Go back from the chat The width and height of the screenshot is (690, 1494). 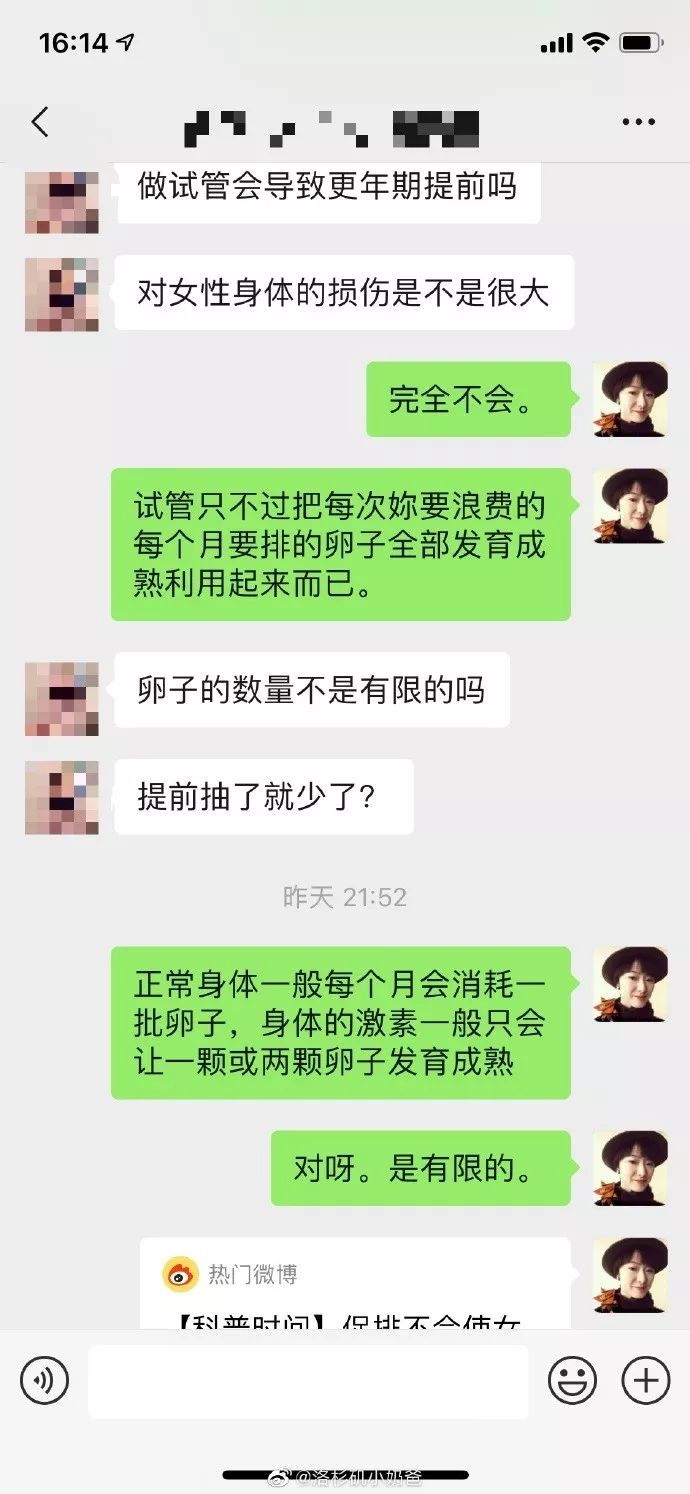click(40, 123)
